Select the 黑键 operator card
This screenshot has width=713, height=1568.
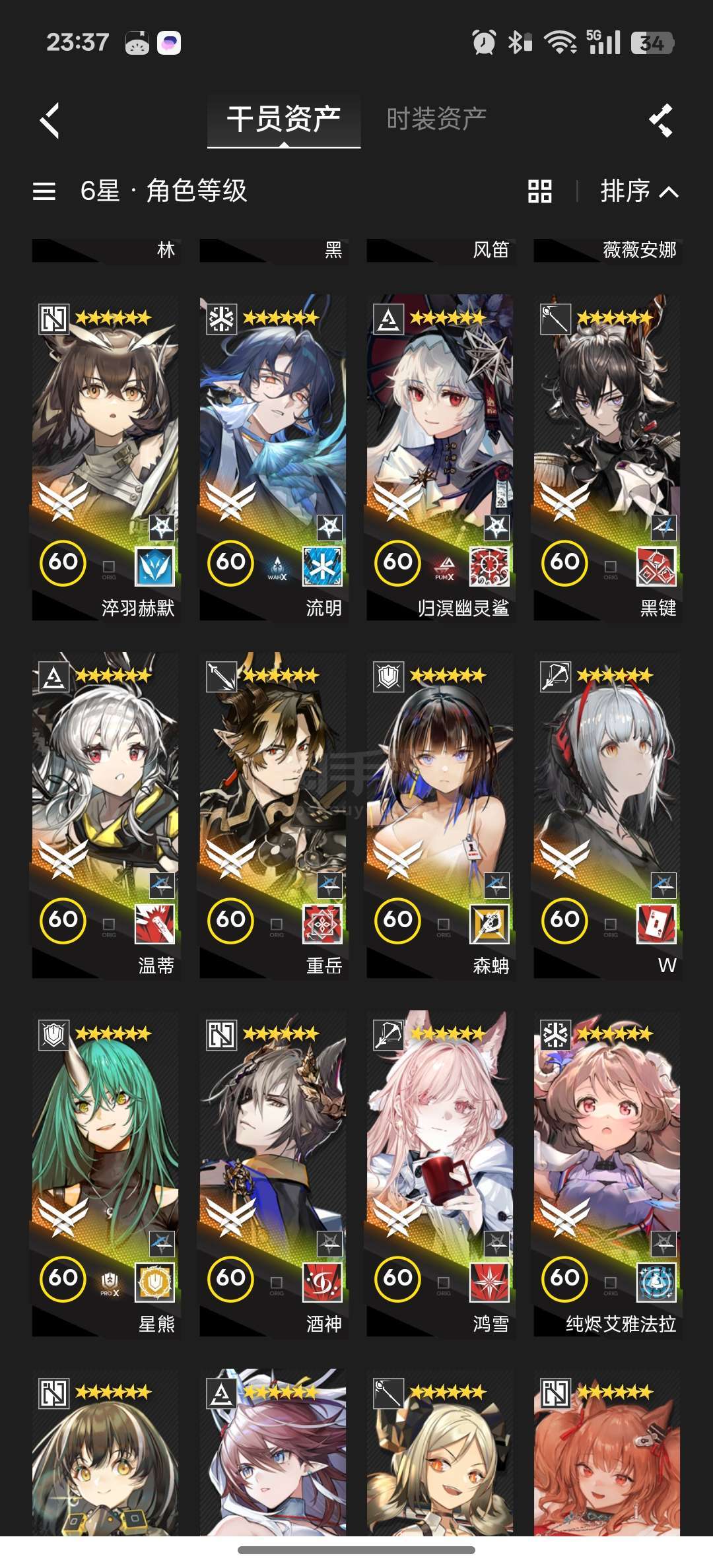[607, 457]
